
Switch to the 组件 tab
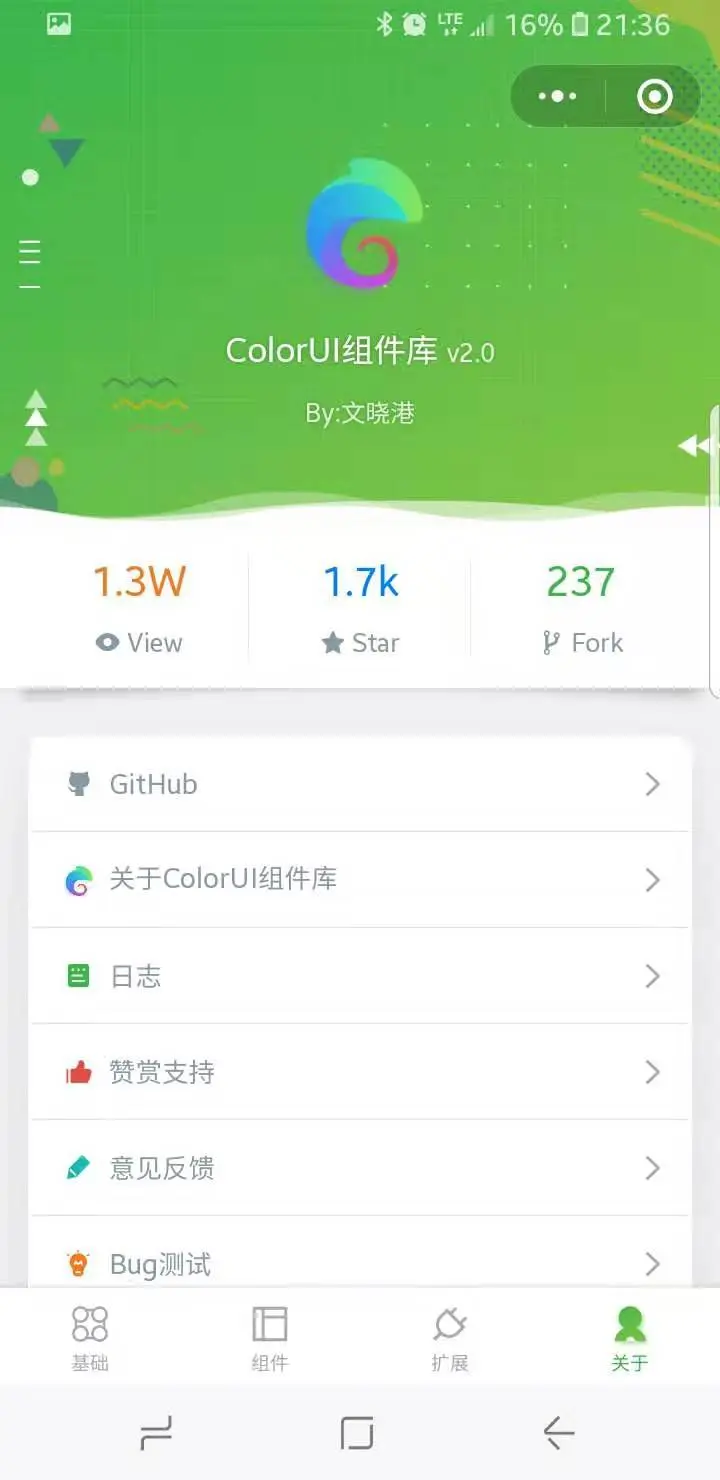[x=270, y=1337]
